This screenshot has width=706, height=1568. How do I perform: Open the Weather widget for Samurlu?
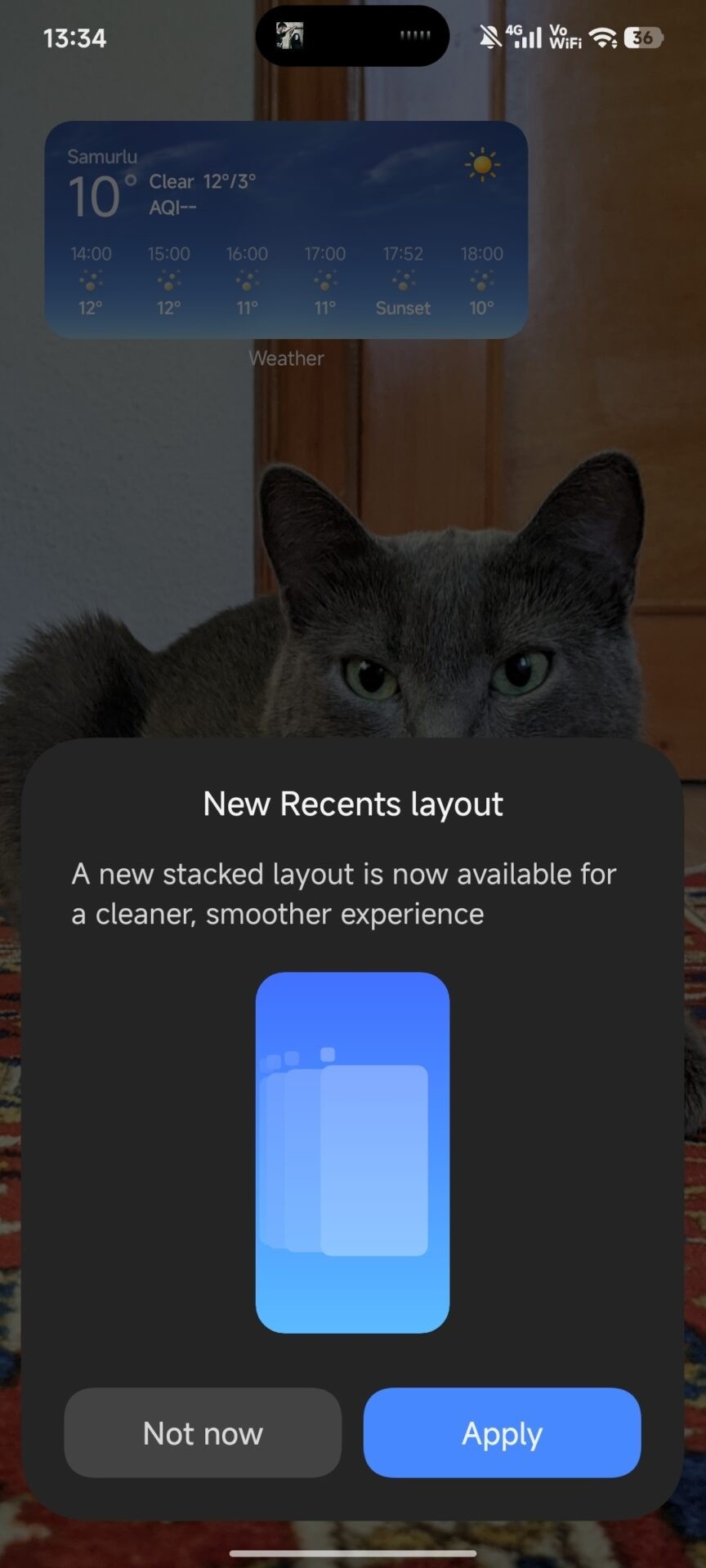tap(286, 229)
